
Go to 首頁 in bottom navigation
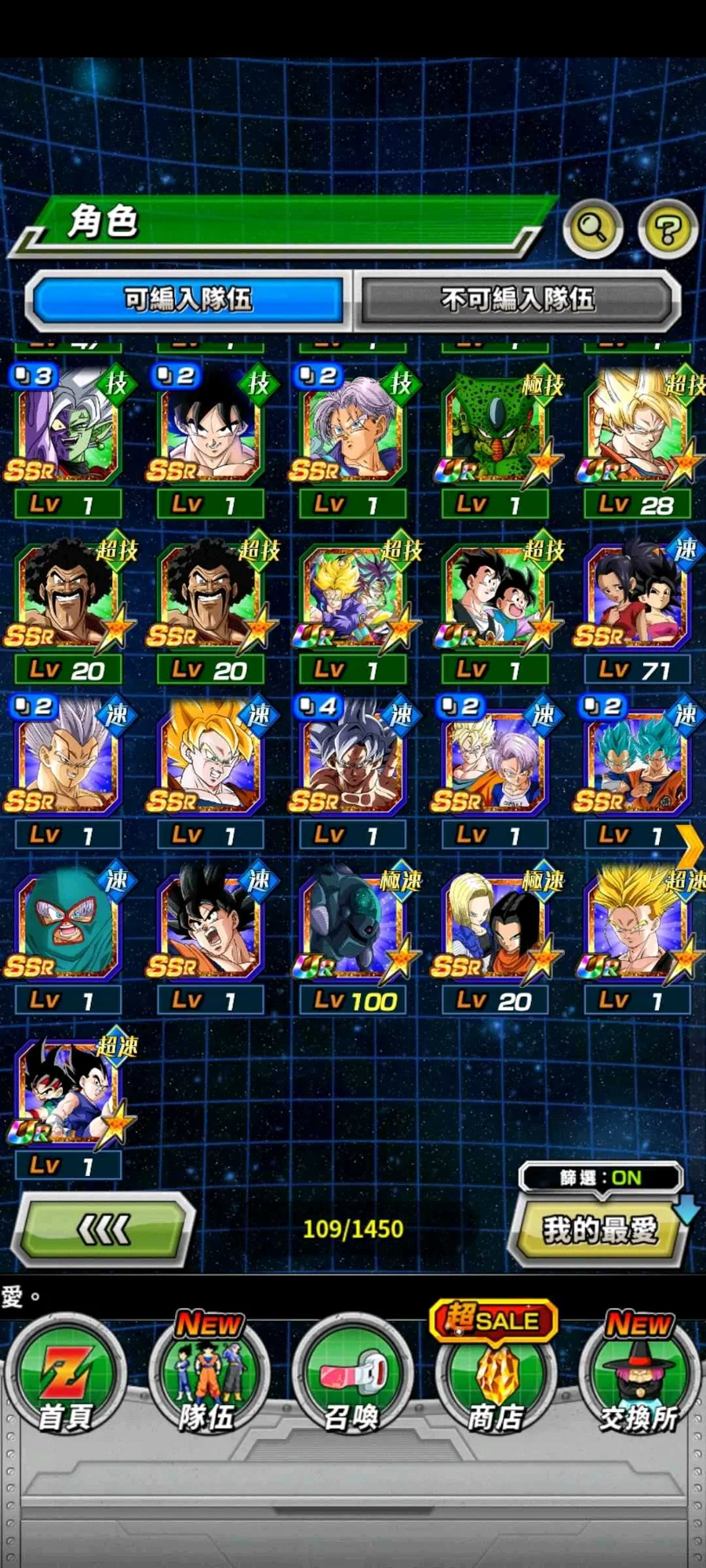(x=66, y=1377)
